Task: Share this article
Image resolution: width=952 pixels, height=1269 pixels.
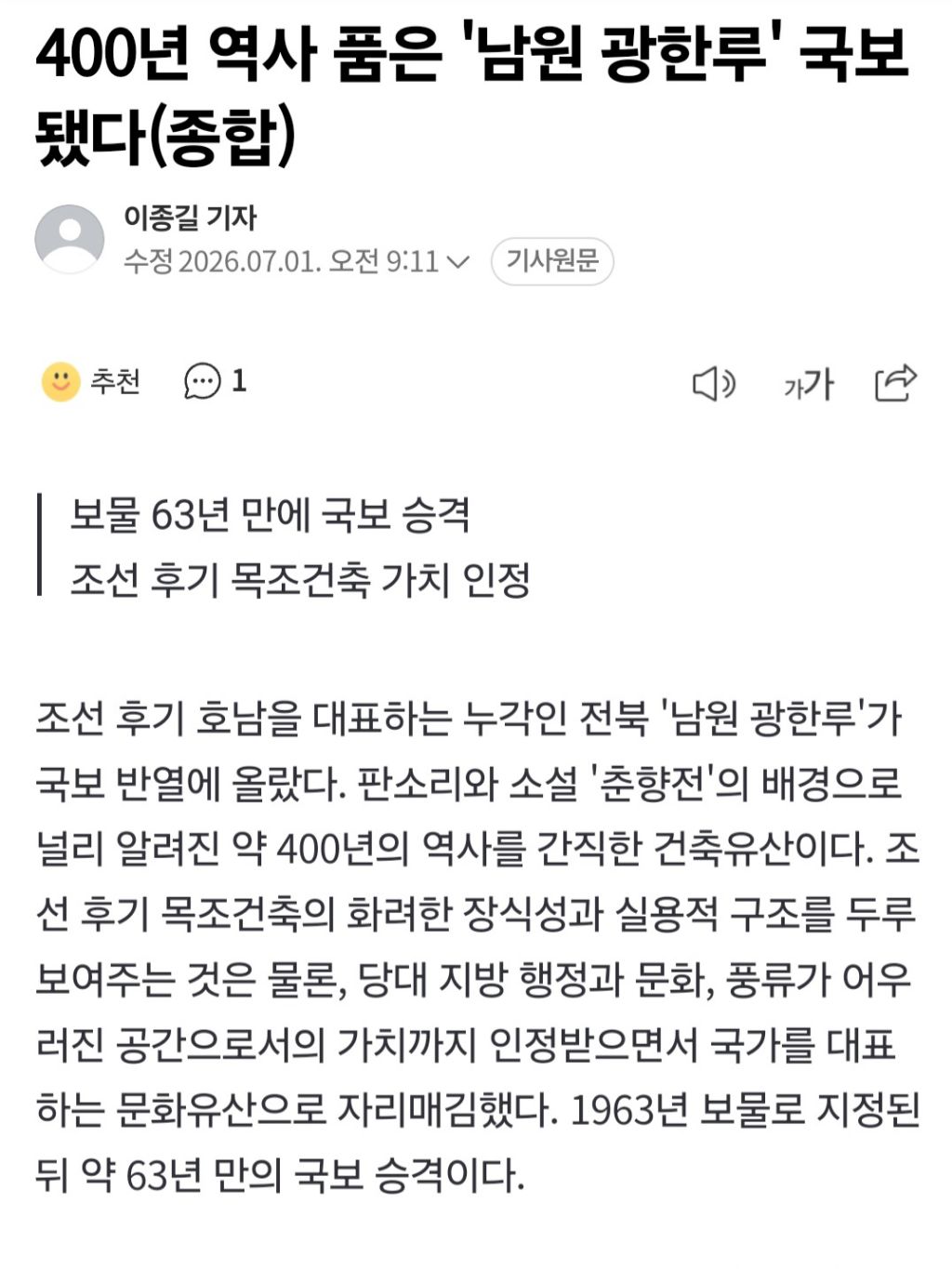Action: (x=896, y=382)
